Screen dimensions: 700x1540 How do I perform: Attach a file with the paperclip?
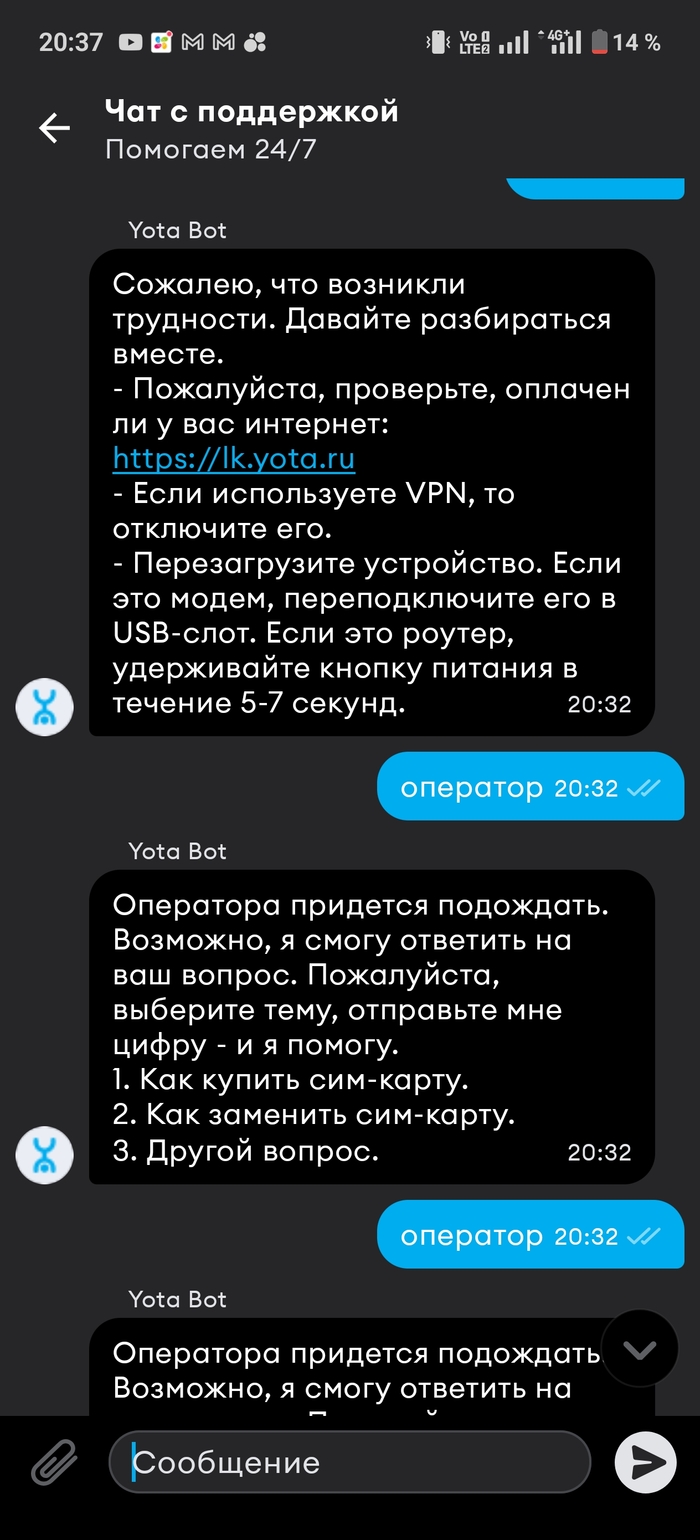click(54, 1465)
